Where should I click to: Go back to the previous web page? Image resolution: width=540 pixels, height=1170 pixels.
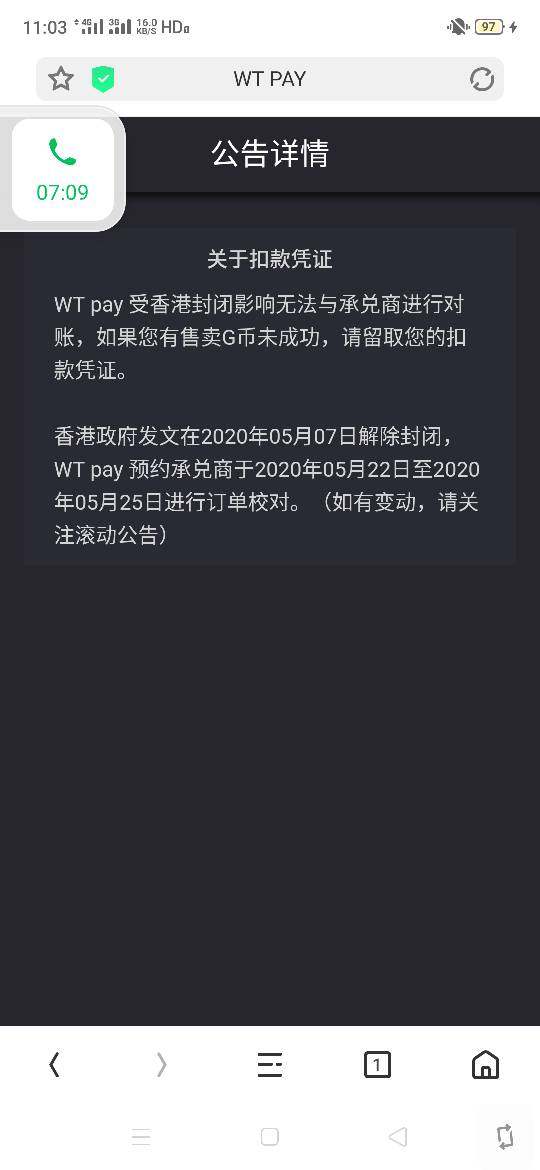(54, 1064)
